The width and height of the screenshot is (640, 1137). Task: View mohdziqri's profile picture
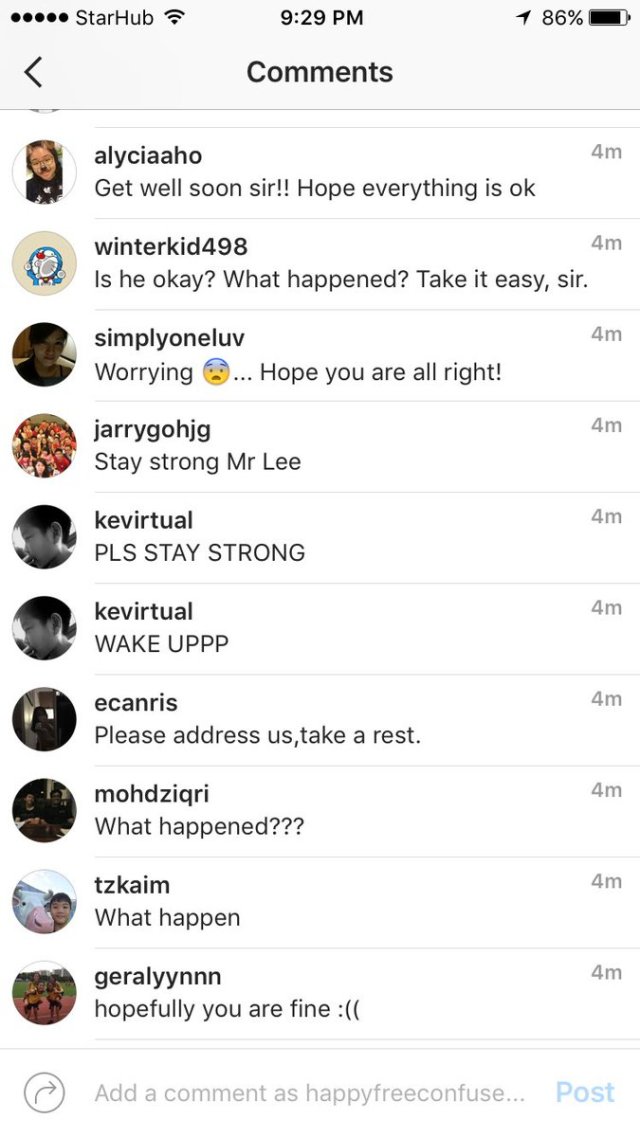(44, 810)
